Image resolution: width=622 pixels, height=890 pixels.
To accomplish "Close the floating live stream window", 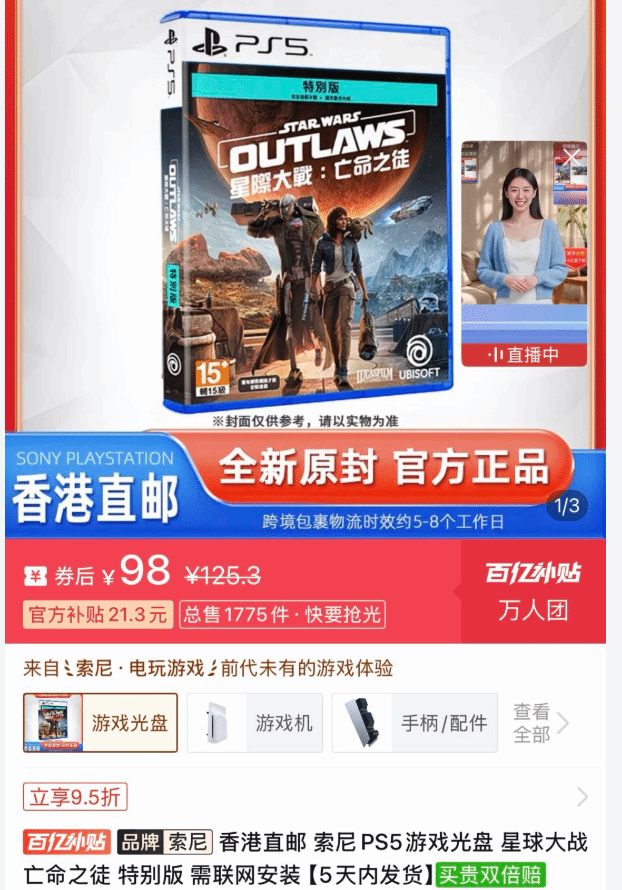I will point(571,157).
